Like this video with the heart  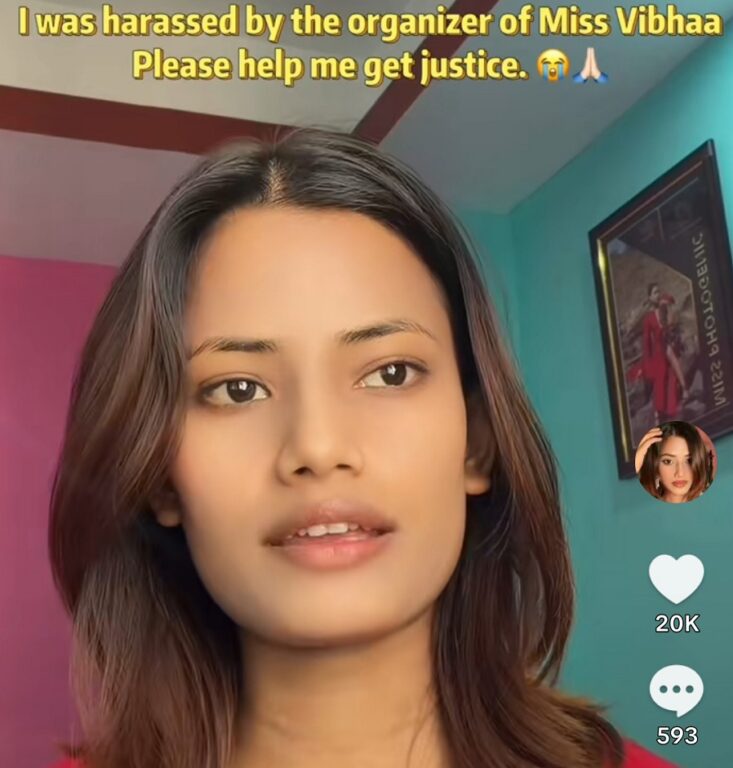pos(676,579)
